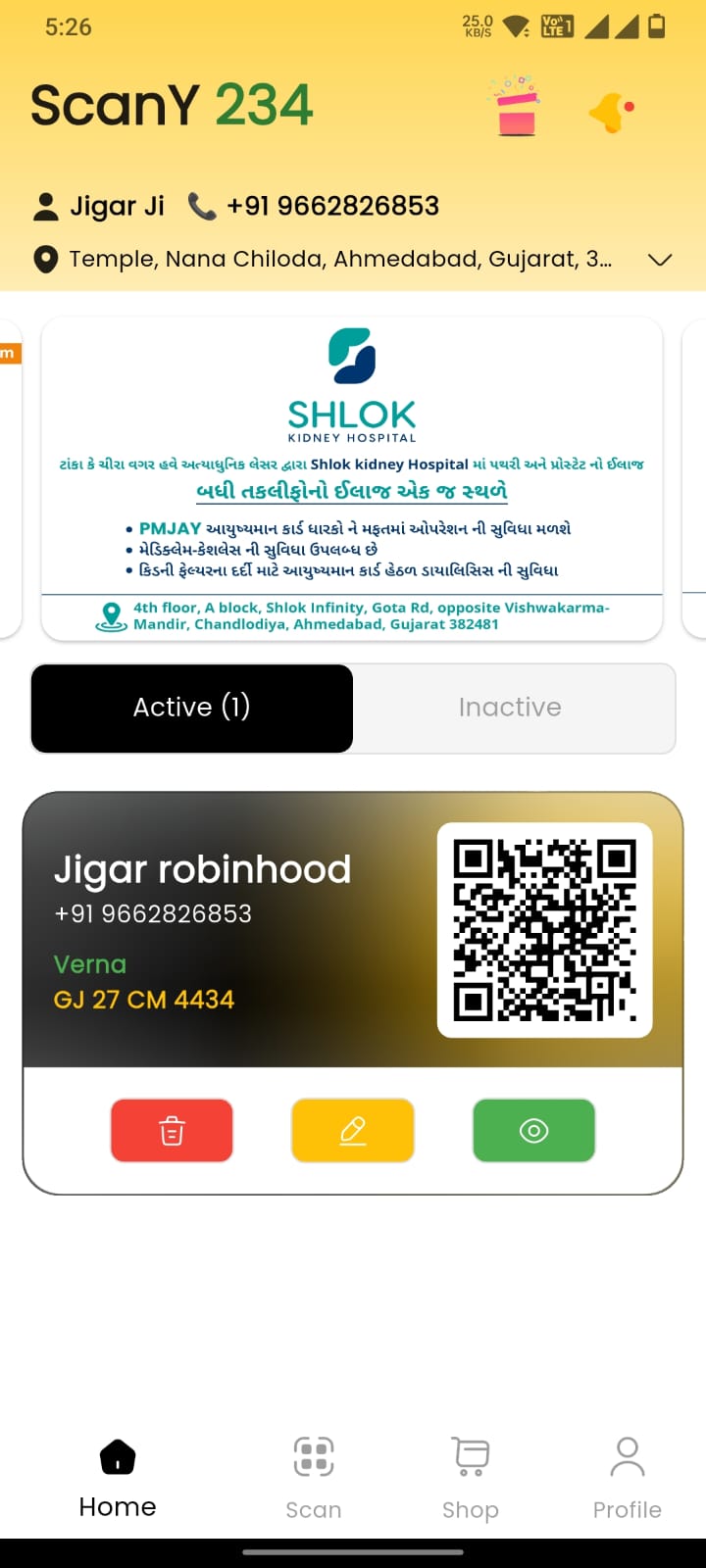The width and height of the screenshot is (706, 1568).
Task: Edit the Verna card with the pencil button
Action: (x=352, y=1130)
